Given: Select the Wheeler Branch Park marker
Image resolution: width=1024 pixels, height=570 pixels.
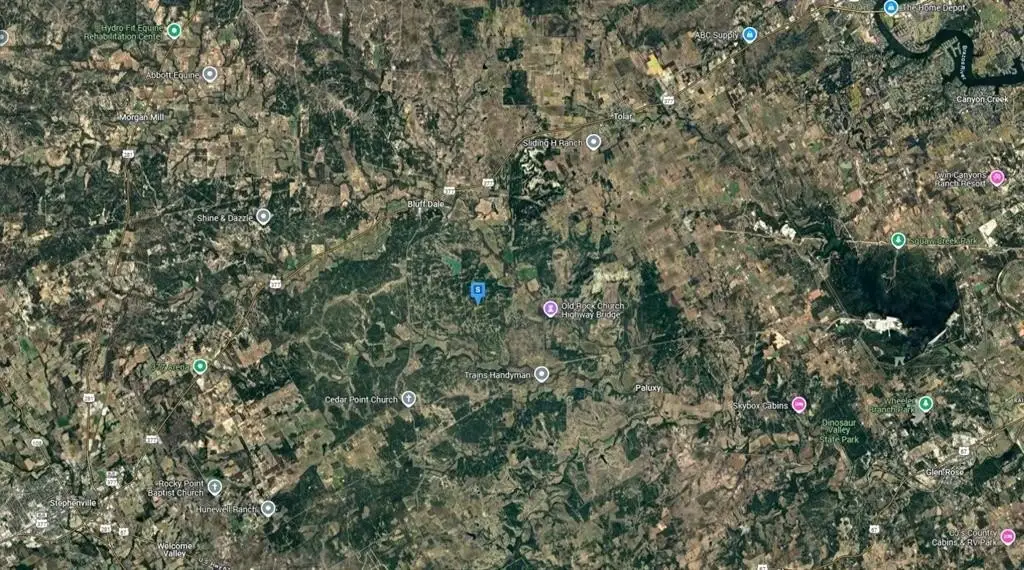Looking at the screenshot, I should click(925, 404).
